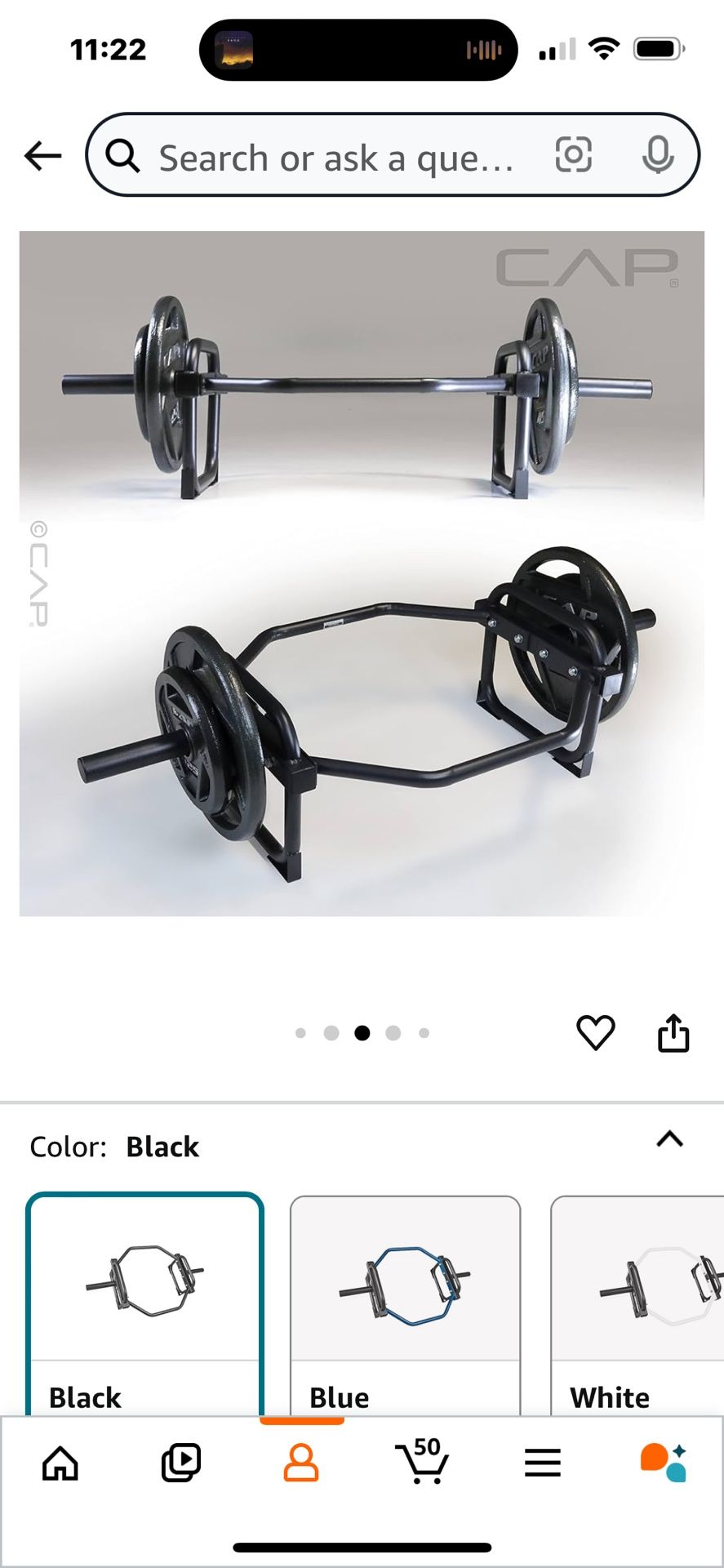Open the cart with 50 items

tap(422, 1463)
